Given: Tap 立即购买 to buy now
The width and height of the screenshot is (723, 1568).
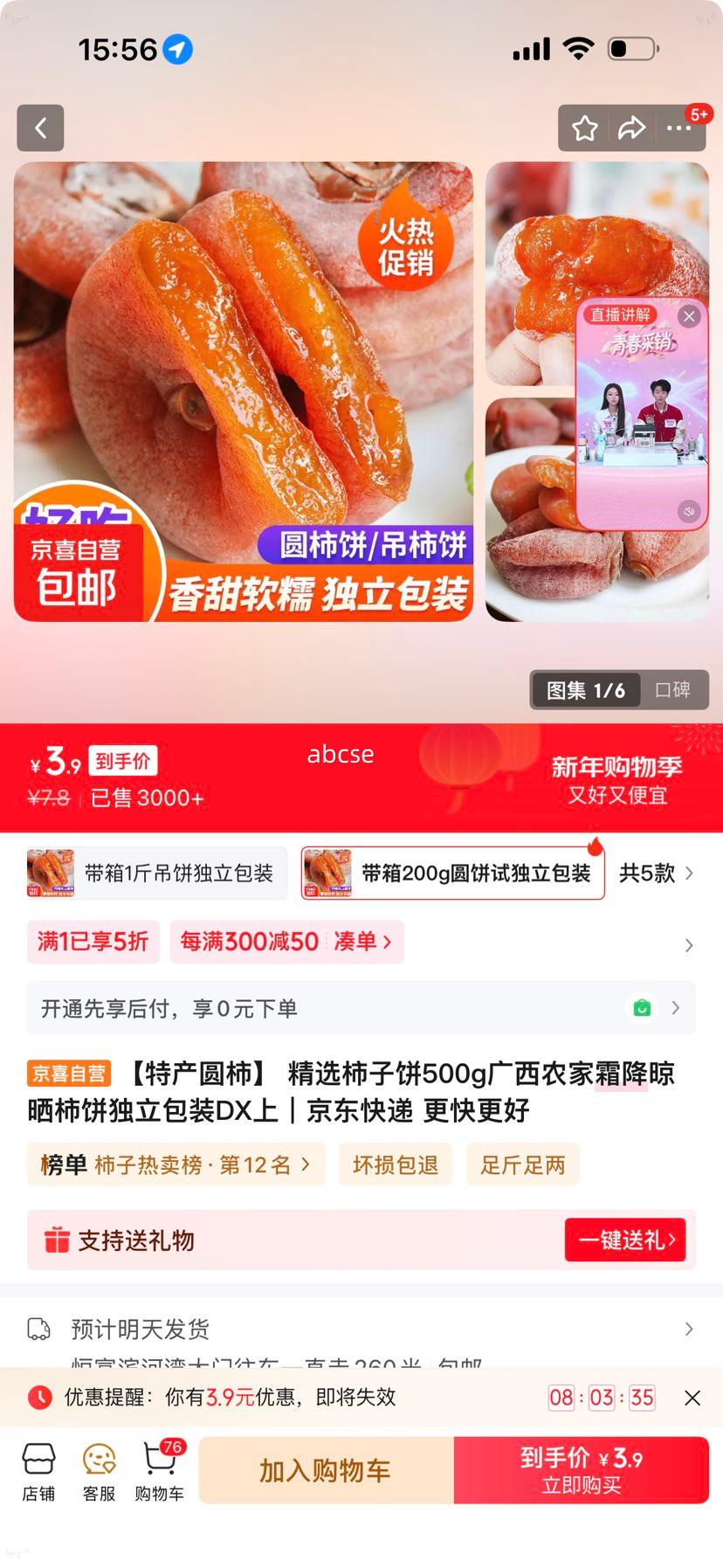Looking at the screenshot, I should point(581,1470).
